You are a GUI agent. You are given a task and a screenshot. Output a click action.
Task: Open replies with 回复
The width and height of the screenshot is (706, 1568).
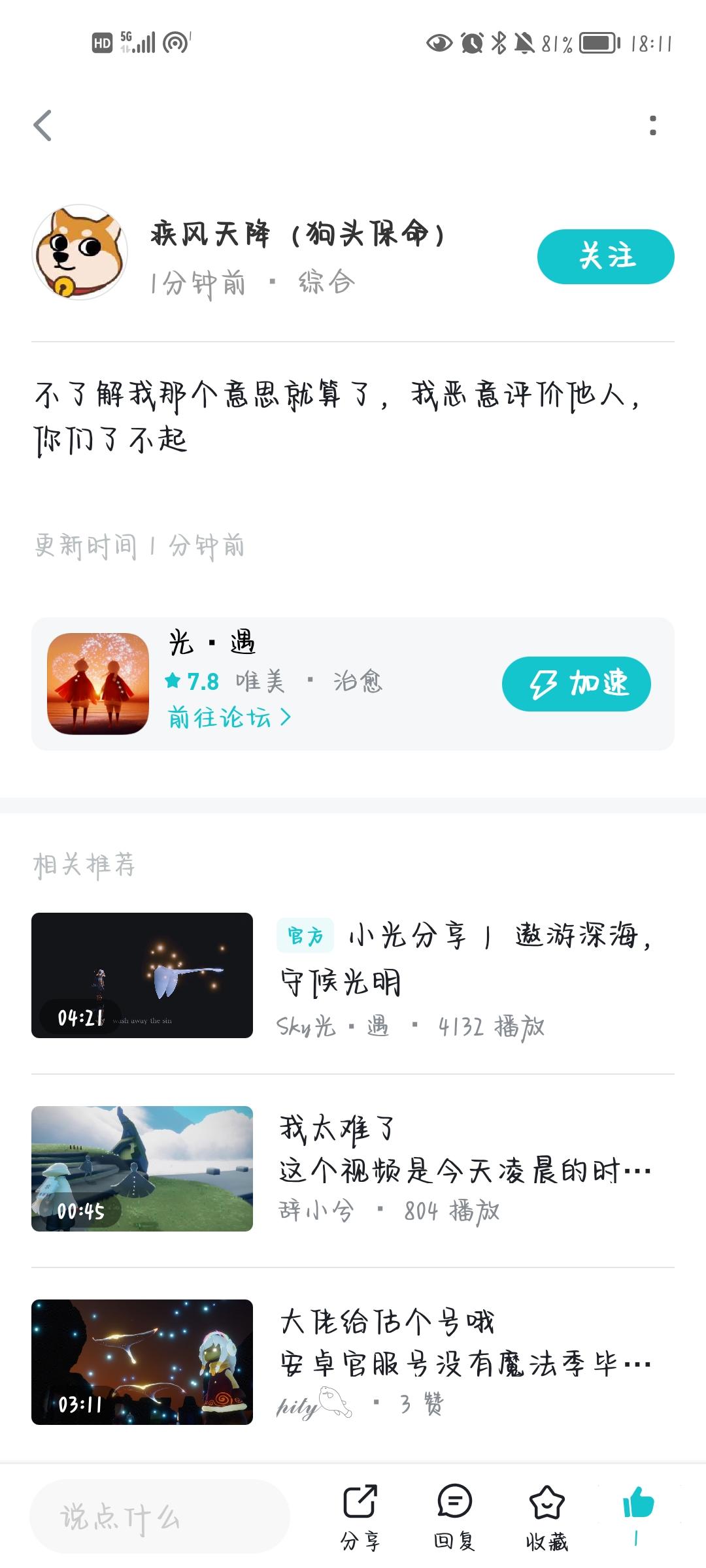[x=454, y=1517]
